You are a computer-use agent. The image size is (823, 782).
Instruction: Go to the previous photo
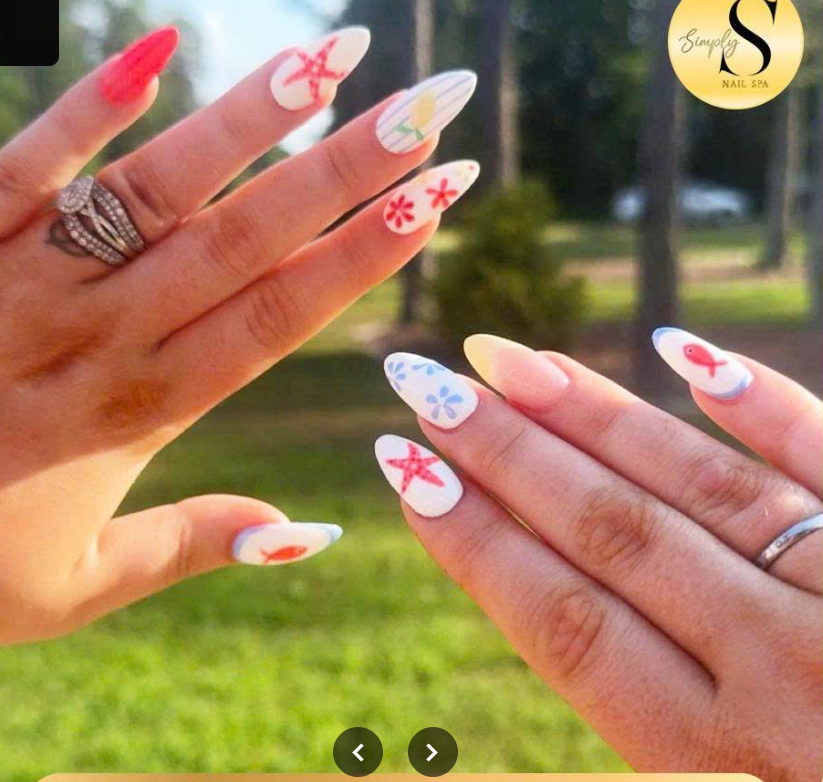pyautogui.click(x=358, y=752)
